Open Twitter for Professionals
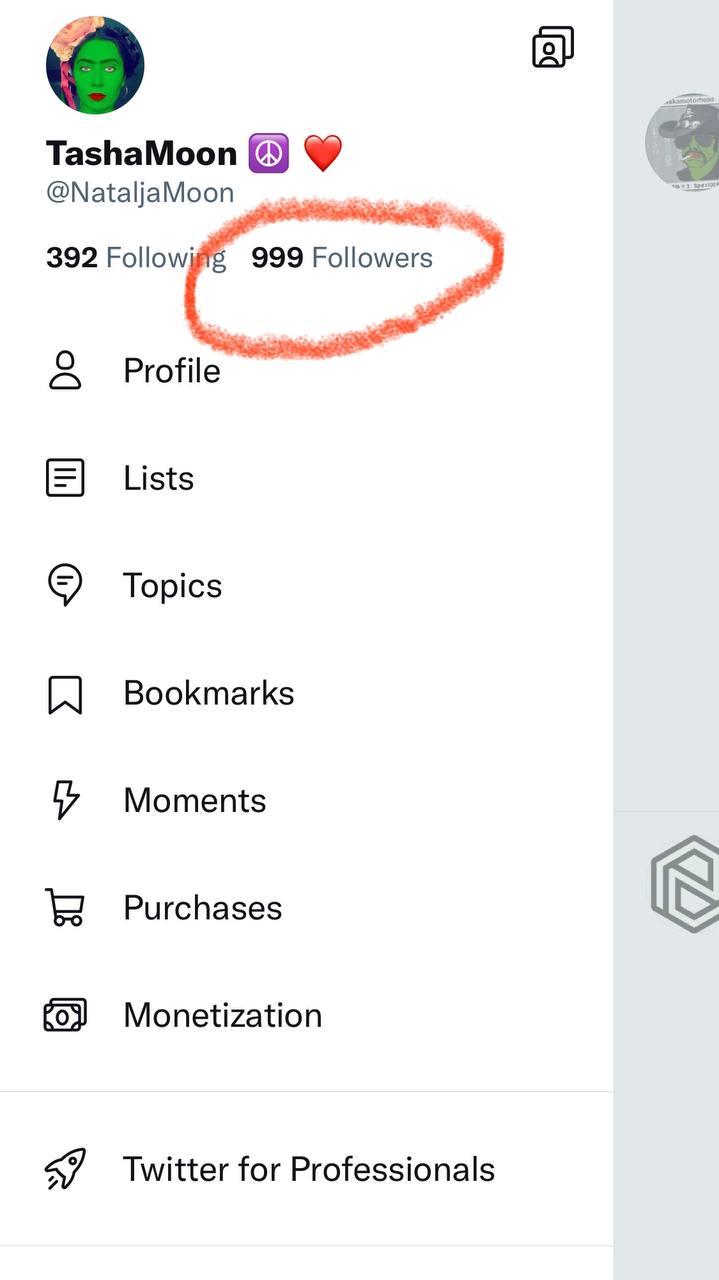Screen dimensions: 719x1280 (x=306, y=1169)
